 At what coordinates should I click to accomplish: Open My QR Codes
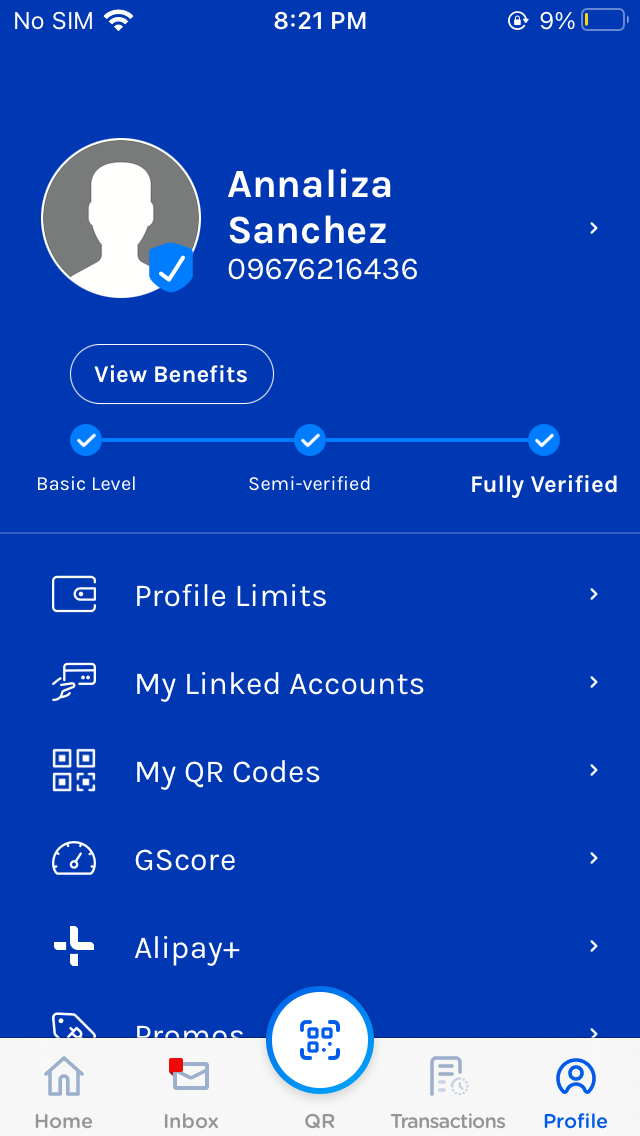pyautogui.click(x=320, y=772)
